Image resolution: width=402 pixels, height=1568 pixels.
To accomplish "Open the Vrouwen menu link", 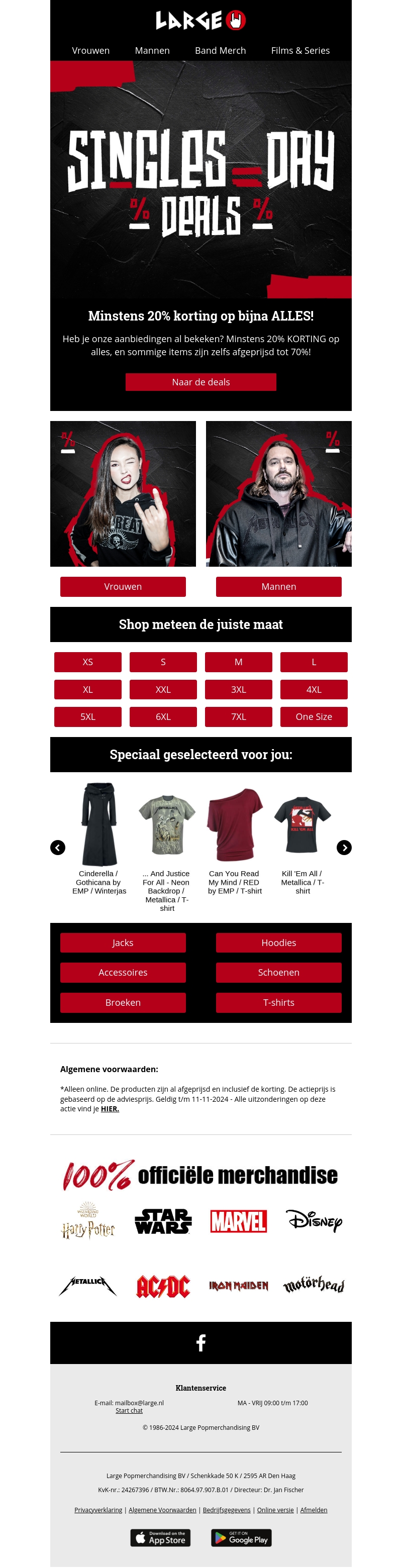I will coord(91,51).
